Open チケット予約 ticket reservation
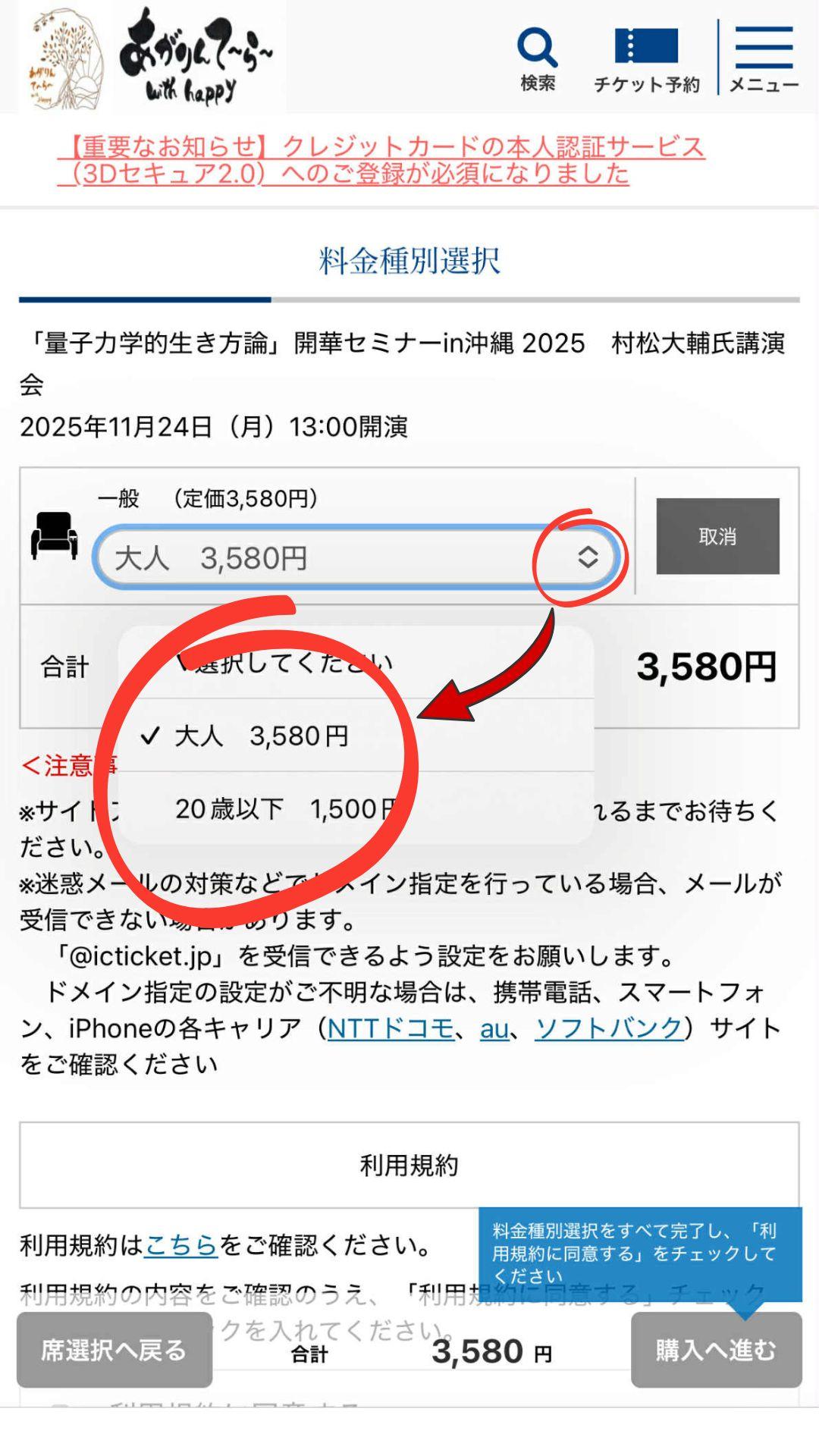Screen dimensions: 819x1456 (x=646, y=61)
